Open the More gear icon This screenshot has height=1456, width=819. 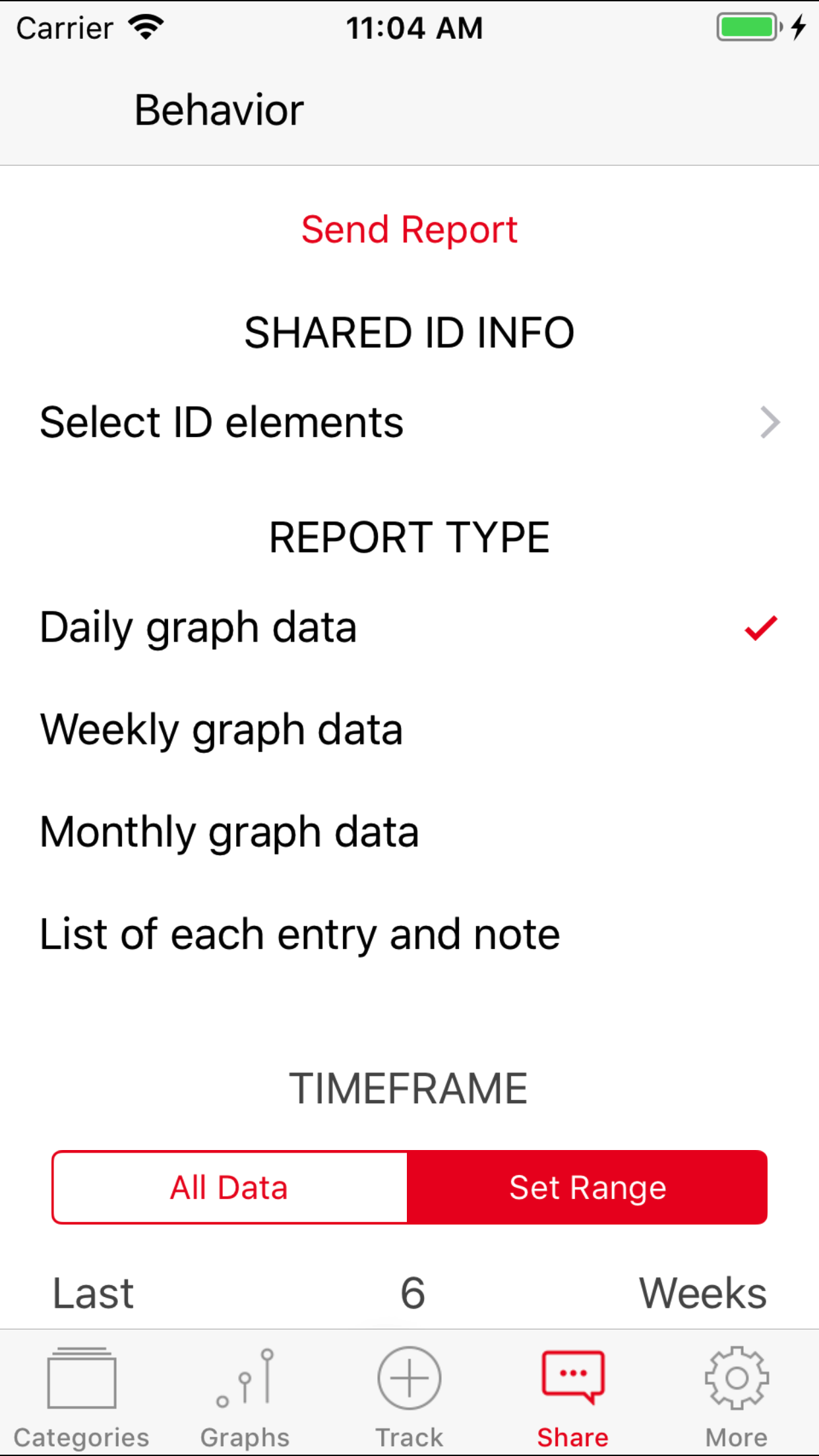tap(737, 1378)
